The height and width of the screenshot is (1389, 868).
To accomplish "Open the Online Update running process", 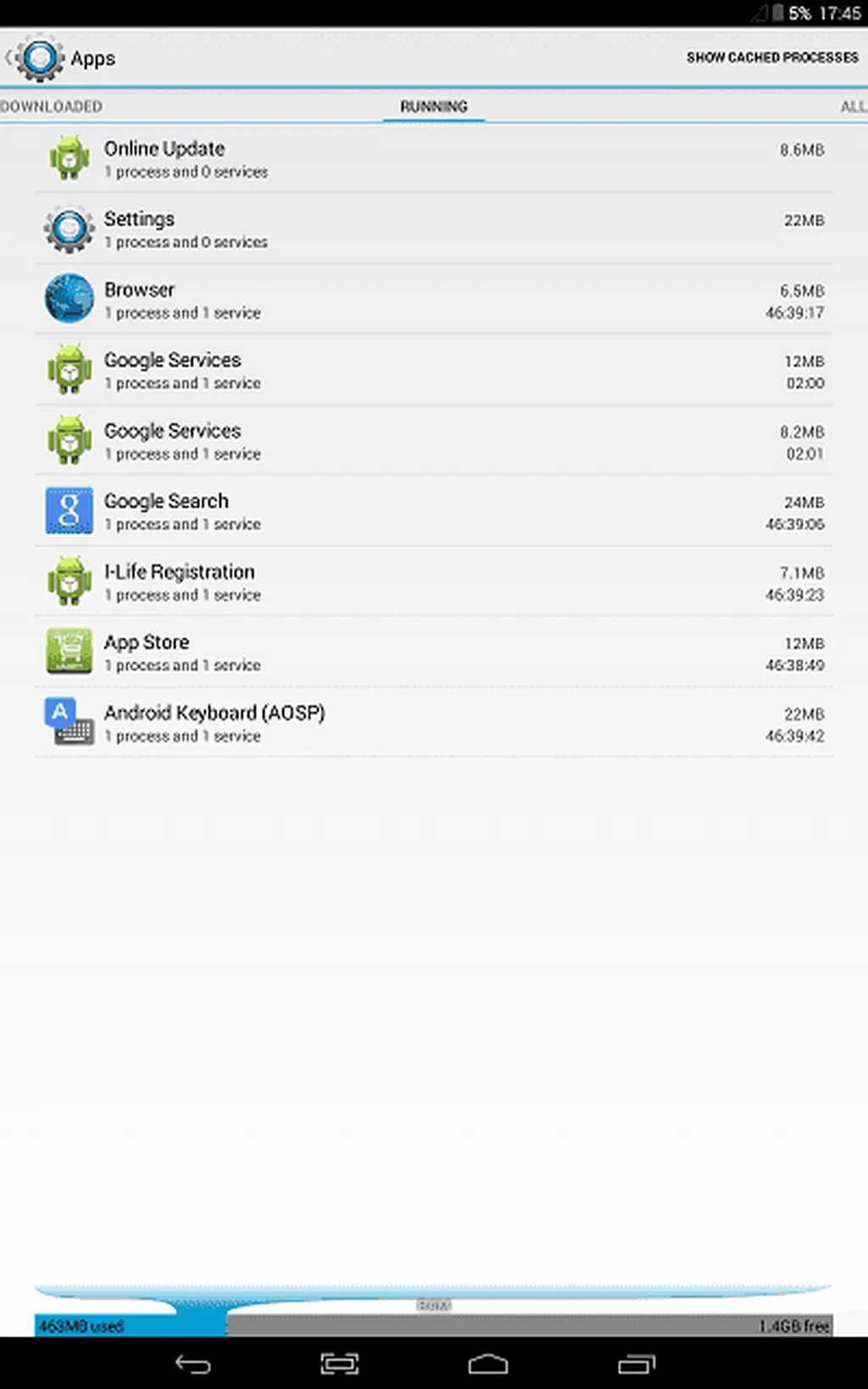I will click(433, 159).
